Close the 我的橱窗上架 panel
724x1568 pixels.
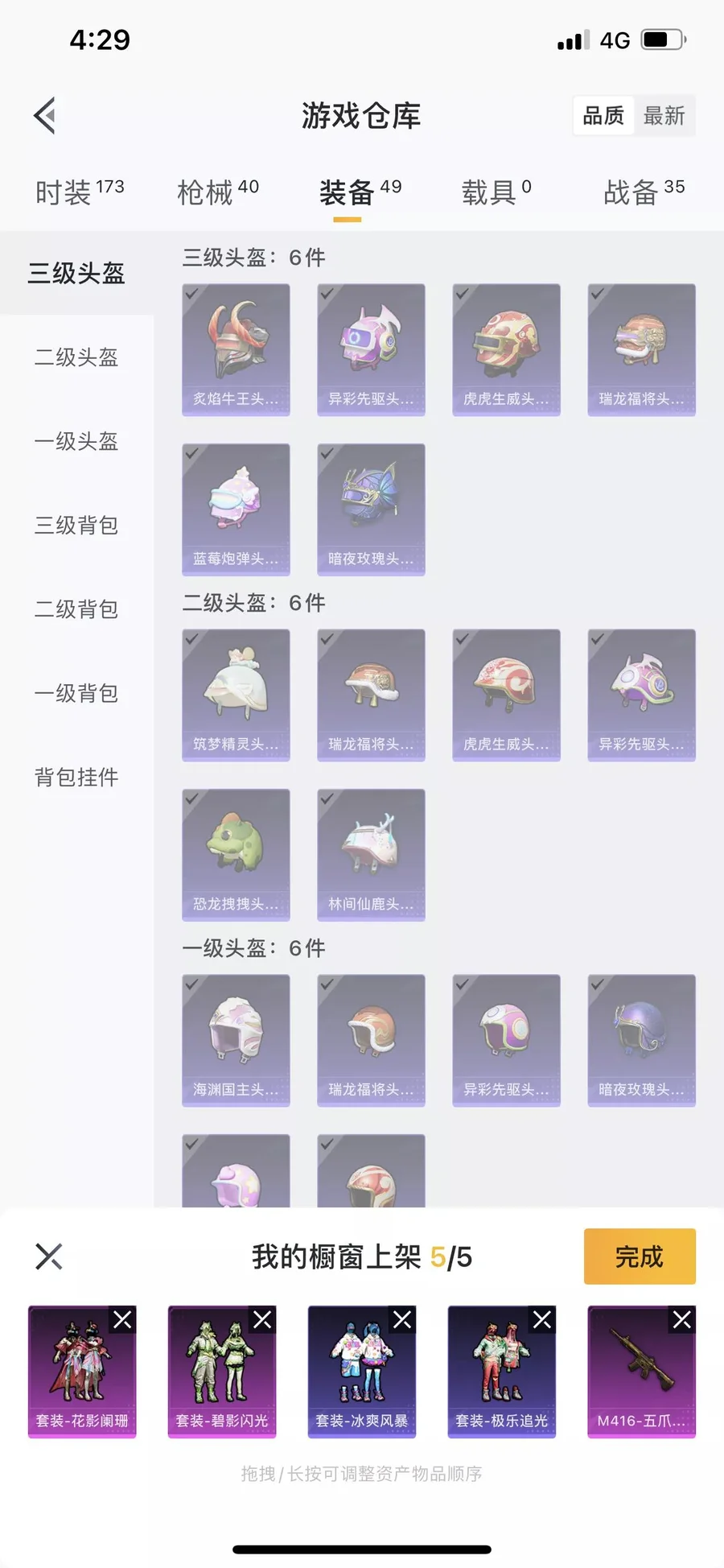coord(49,1256)
